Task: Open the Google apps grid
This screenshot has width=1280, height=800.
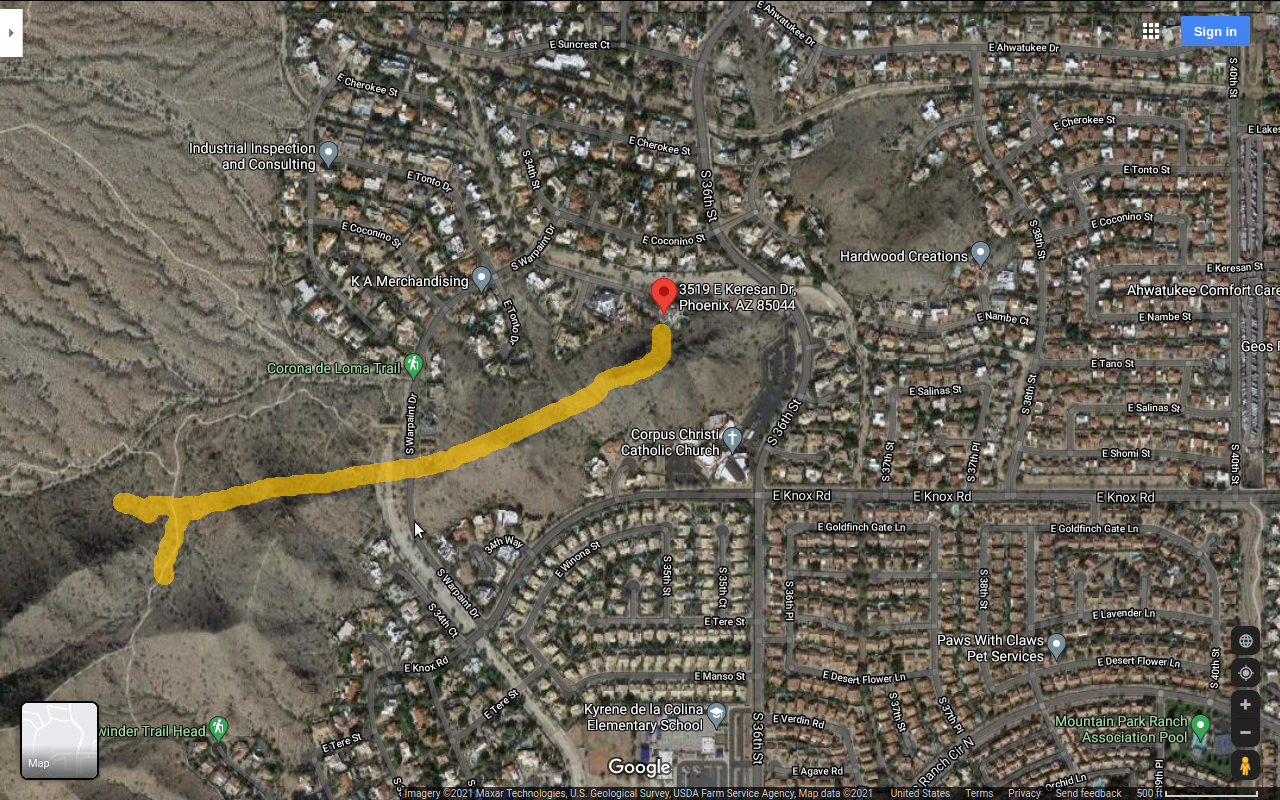Action: tap(1151, 31)
